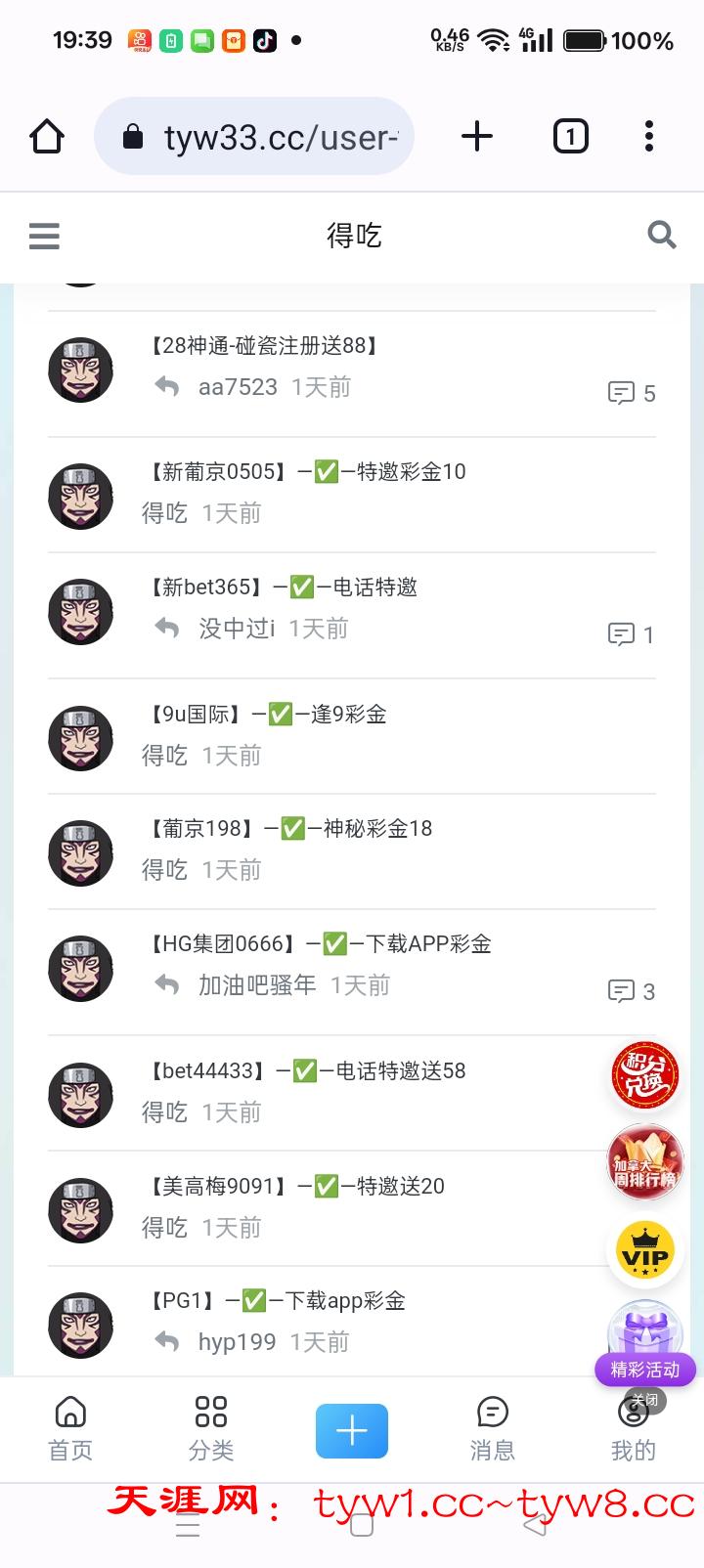Open the hamburger drawer menu
Image resolution: width=704 pixels, height=1568 pixels.
(x=44, y=236)
